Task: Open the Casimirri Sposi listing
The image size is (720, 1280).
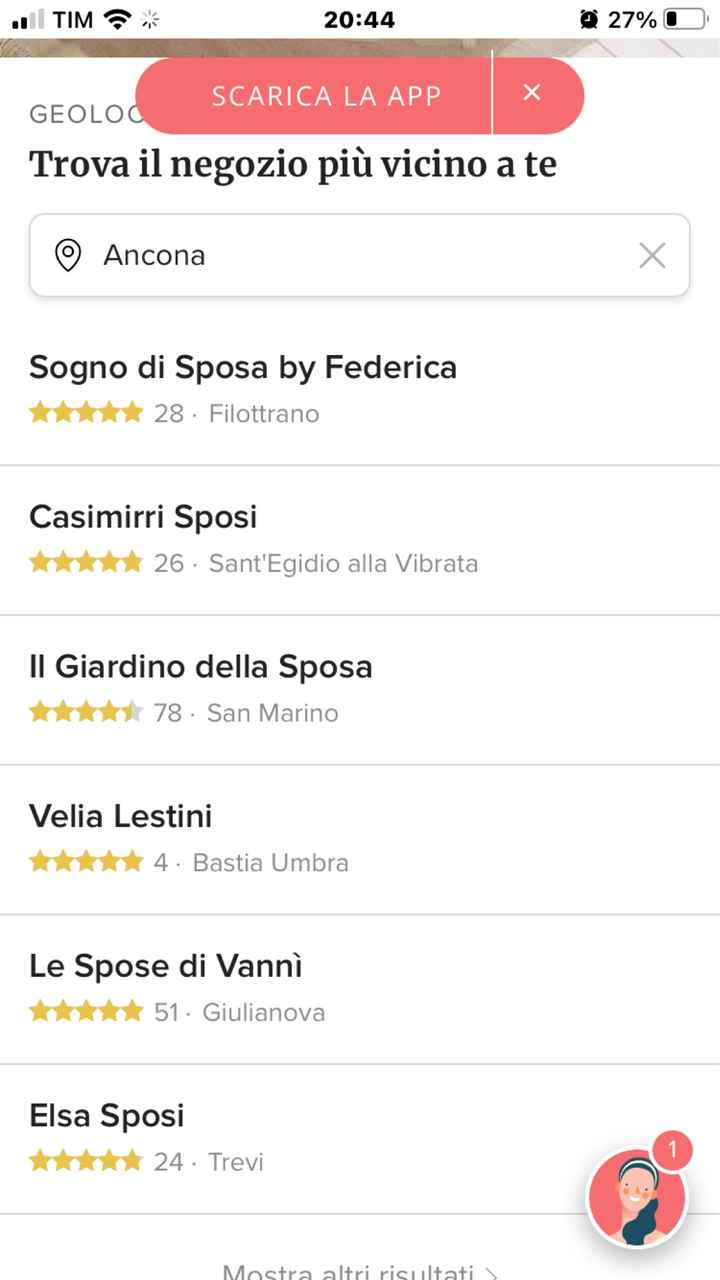Action: [142, 517]
